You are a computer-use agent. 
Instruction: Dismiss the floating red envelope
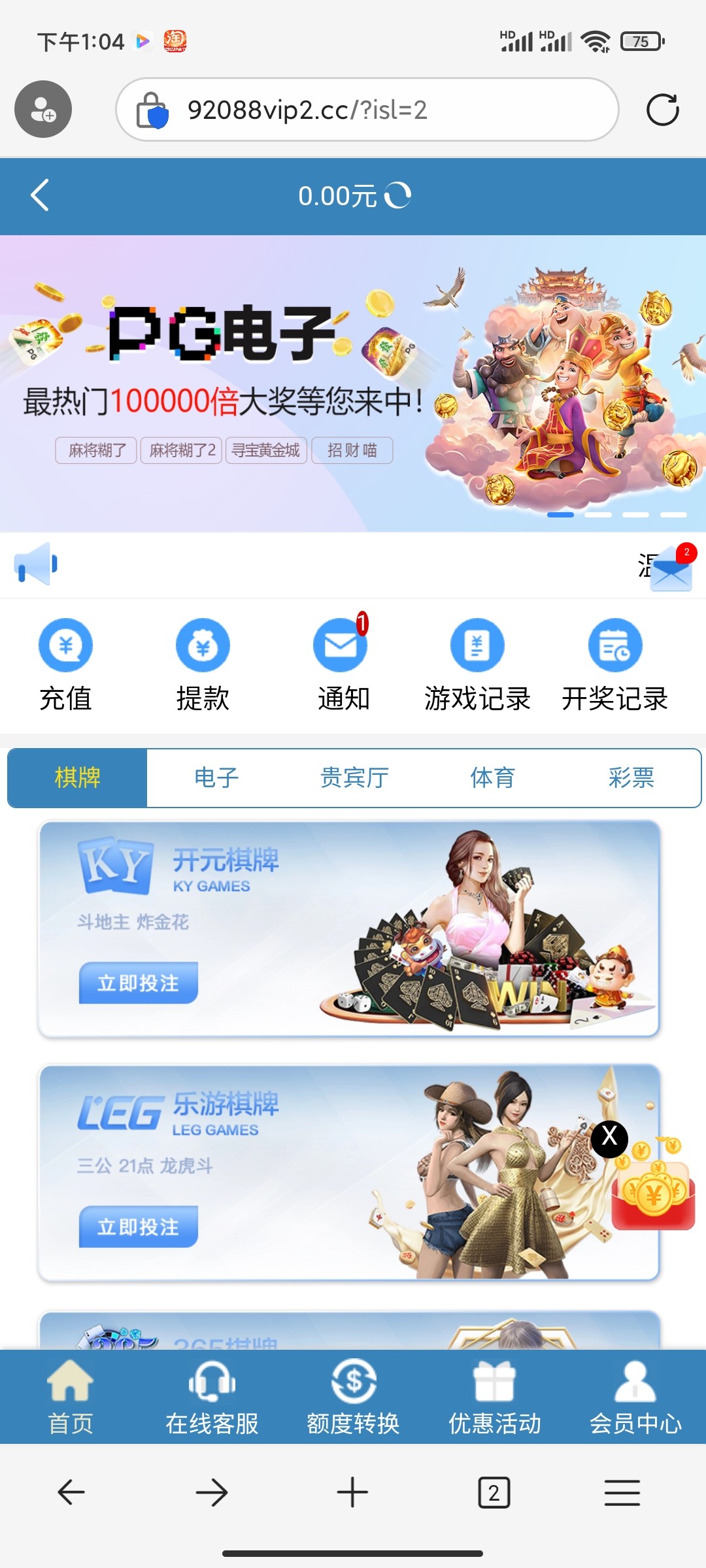[x=609, y=1137]
